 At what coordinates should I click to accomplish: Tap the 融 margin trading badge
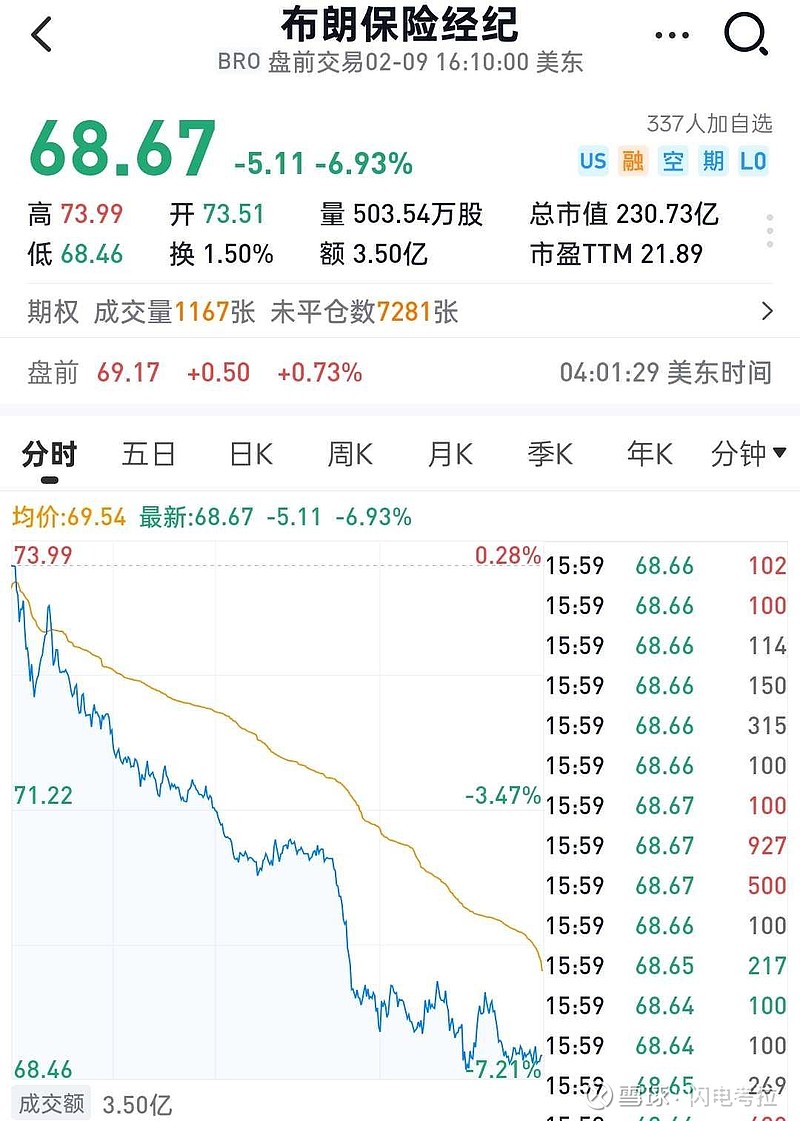(634, 161)
